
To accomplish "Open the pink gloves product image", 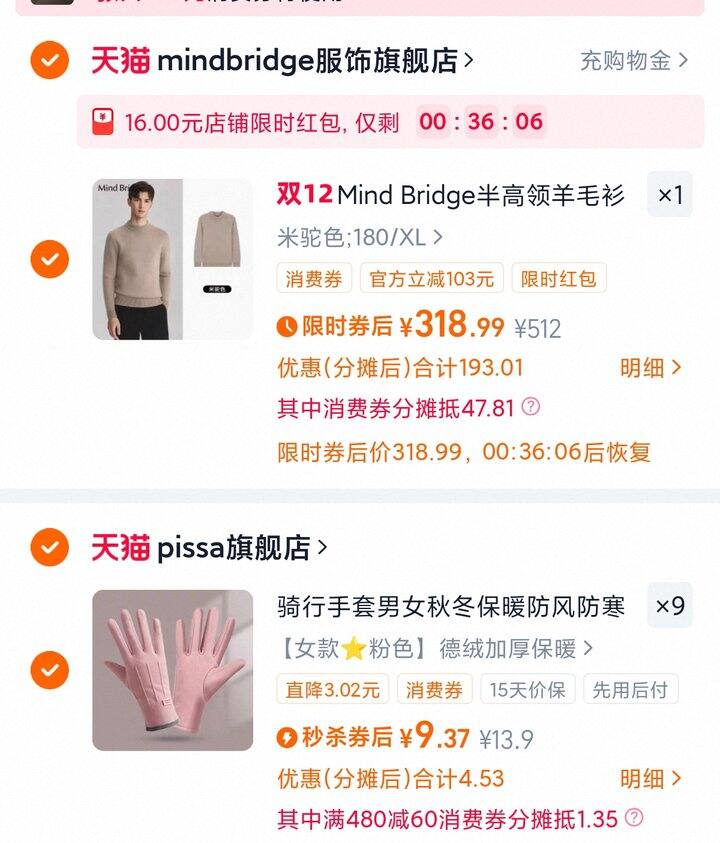I will [172, 670].
